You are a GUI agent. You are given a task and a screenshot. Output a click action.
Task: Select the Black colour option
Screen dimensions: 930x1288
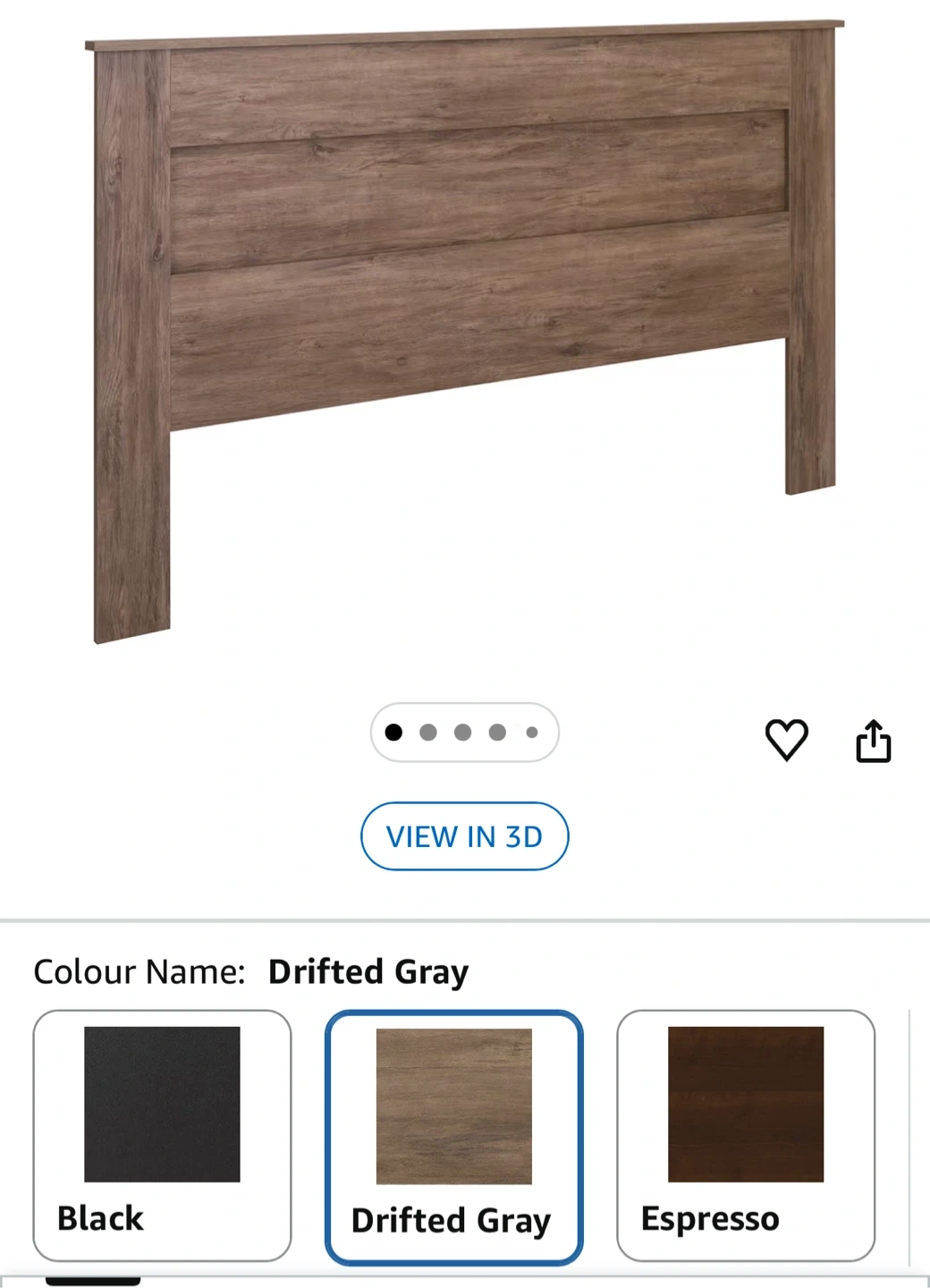click(x=162, y=1134)
